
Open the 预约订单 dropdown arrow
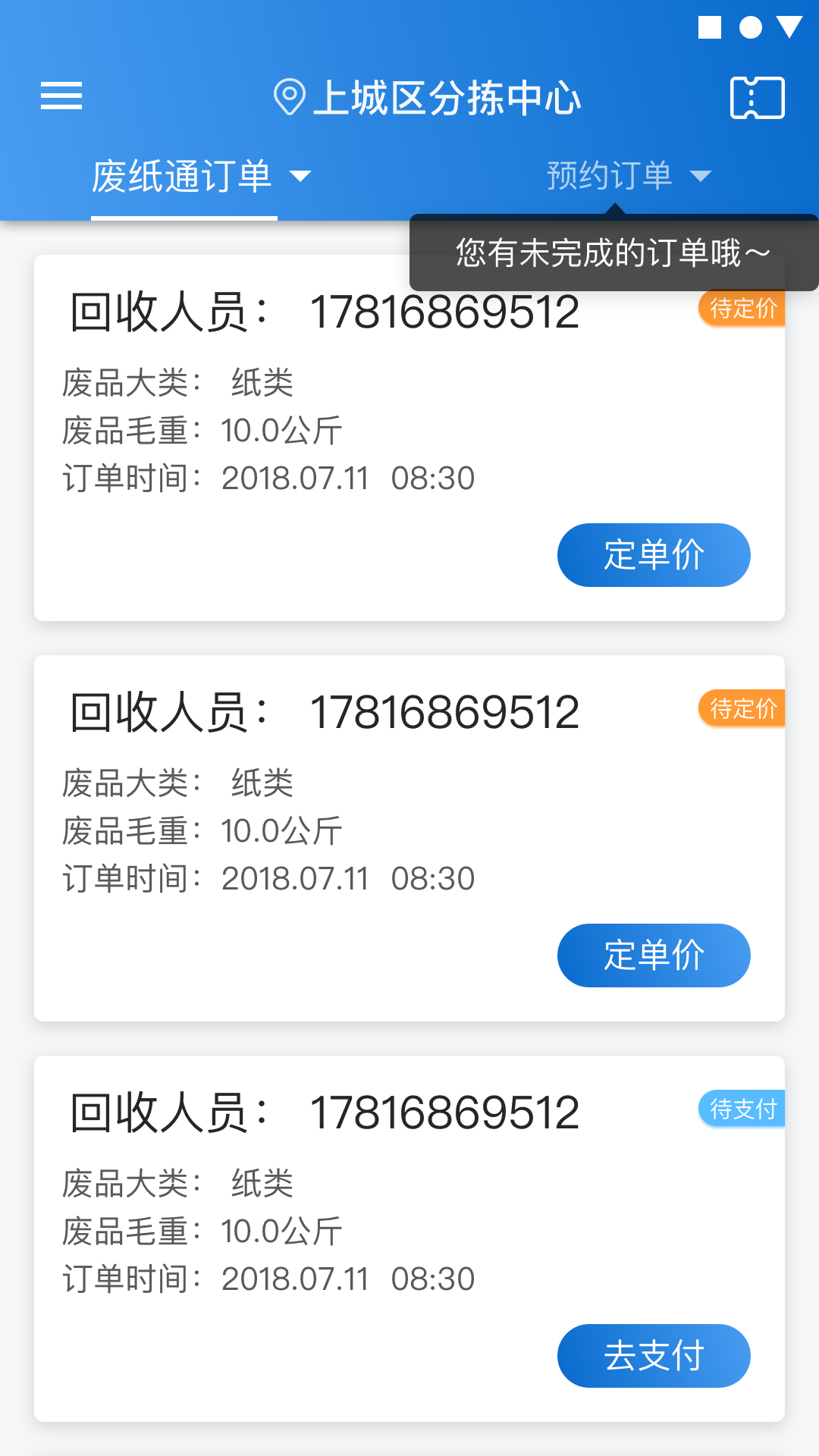700,177
